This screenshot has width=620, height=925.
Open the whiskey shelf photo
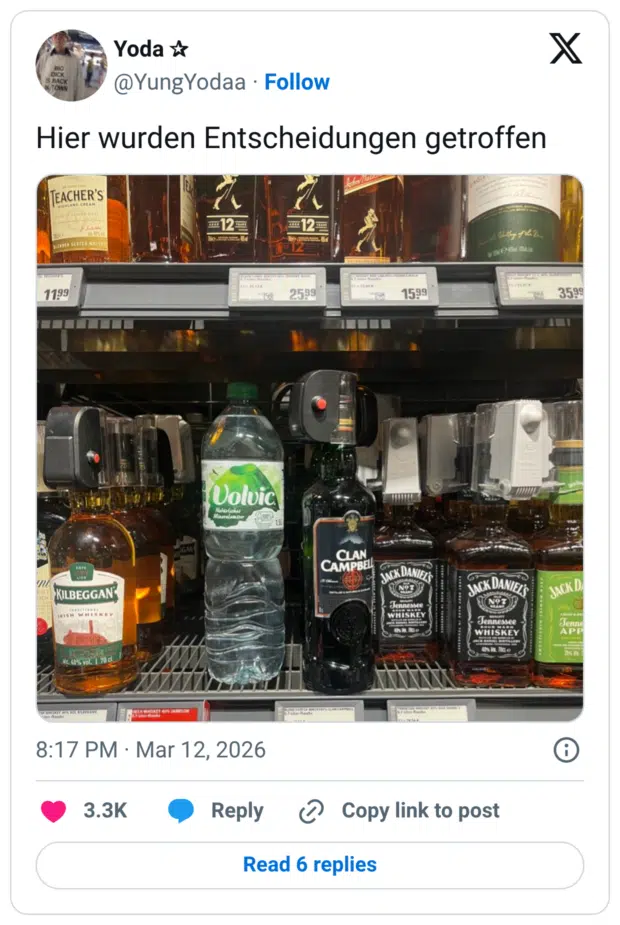(x=310, y=448)
